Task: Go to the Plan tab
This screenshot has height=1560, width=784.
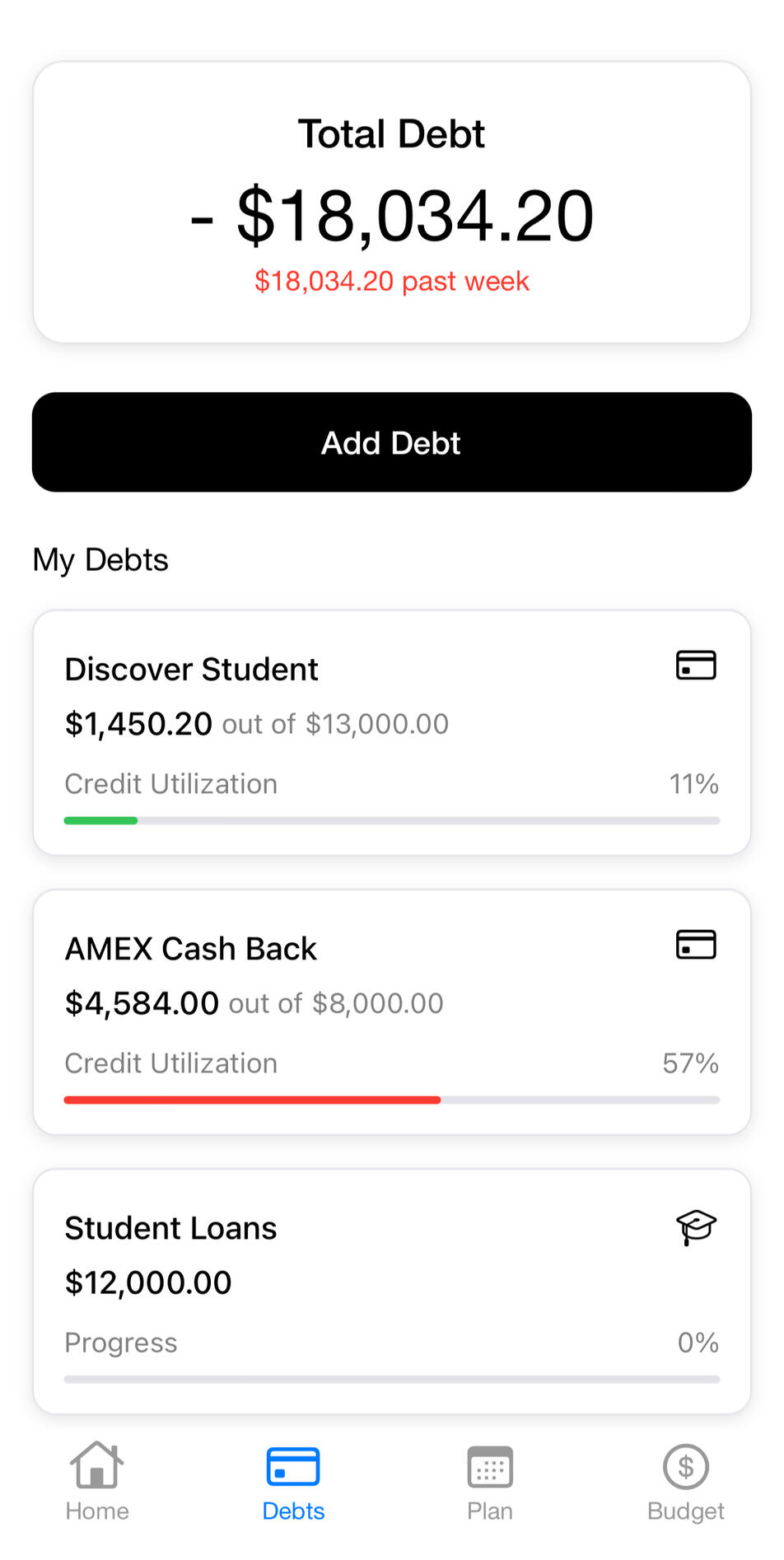Action: (490, 1482)
